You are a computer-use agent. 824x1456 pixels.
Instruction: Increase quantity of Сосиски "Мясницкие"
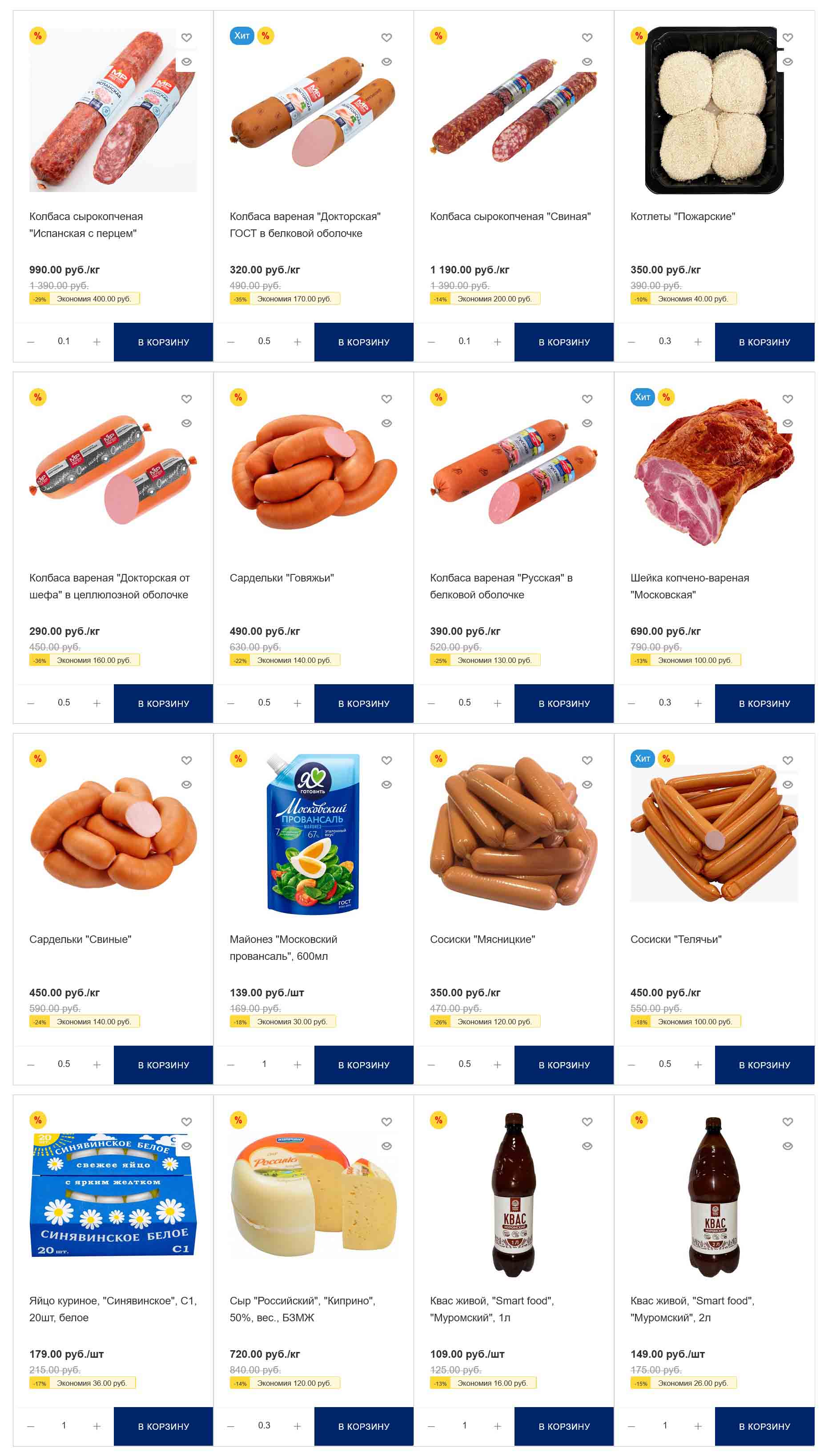click(497, 1065)
